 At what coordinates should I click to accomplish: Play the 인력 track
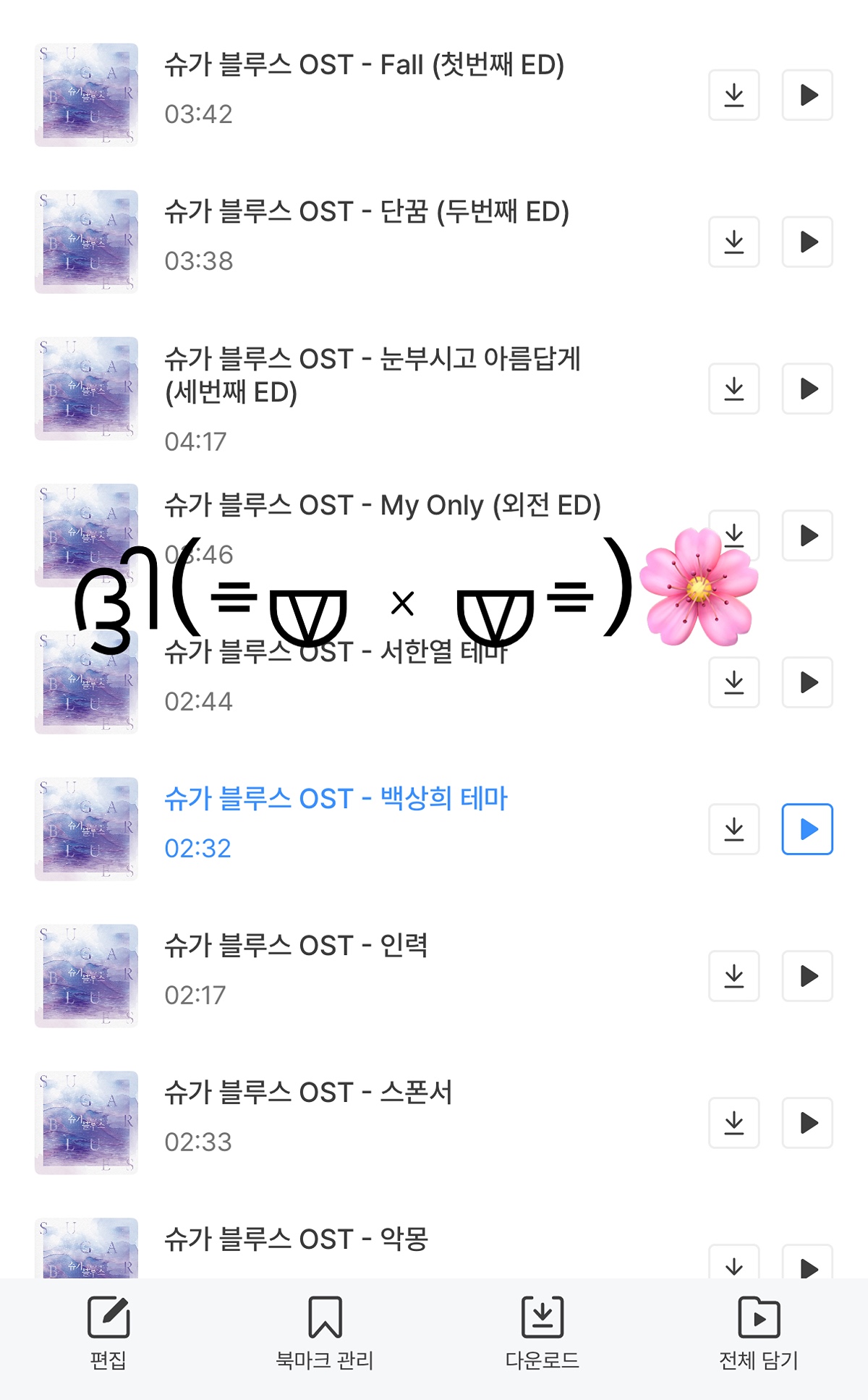click(807, 976)
